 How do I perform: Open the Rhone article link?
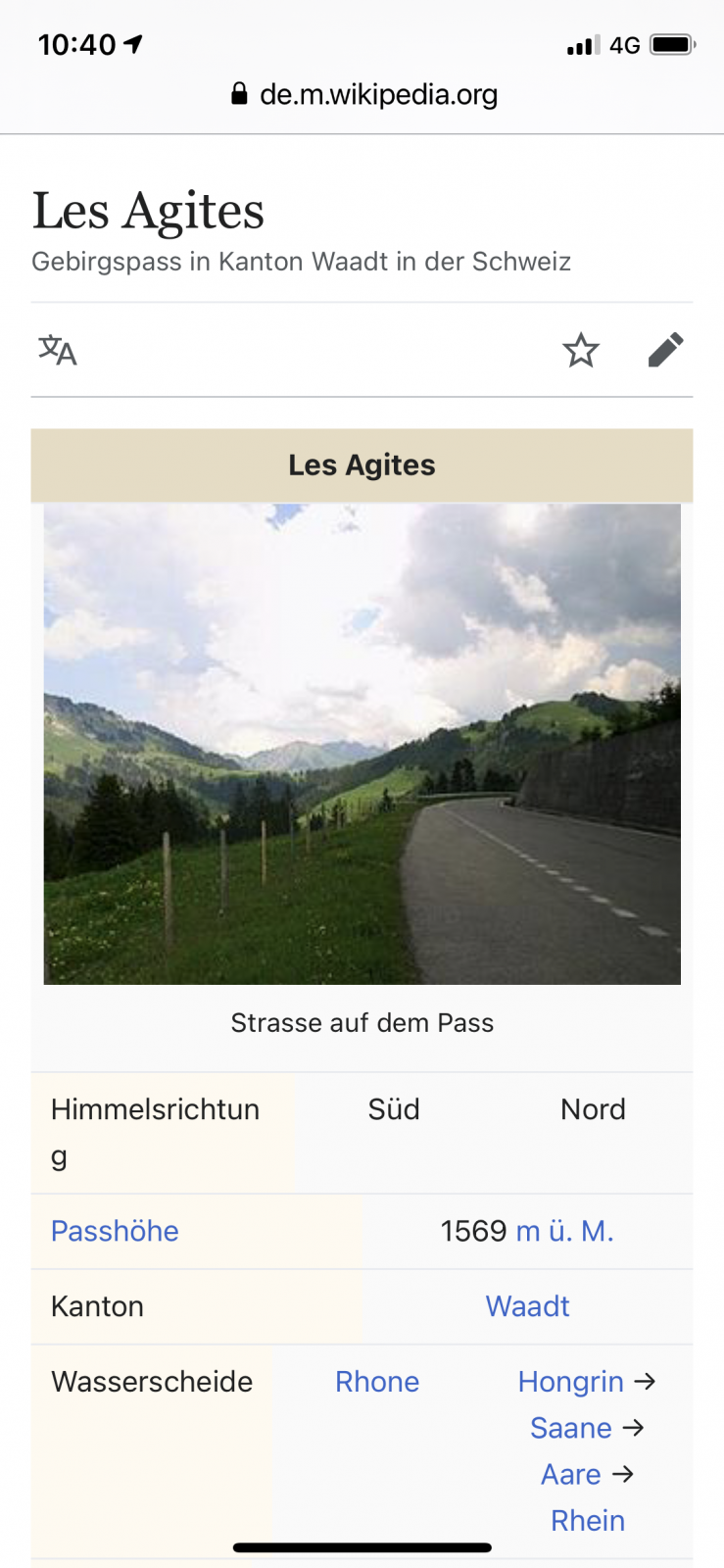coord(377,1382)
